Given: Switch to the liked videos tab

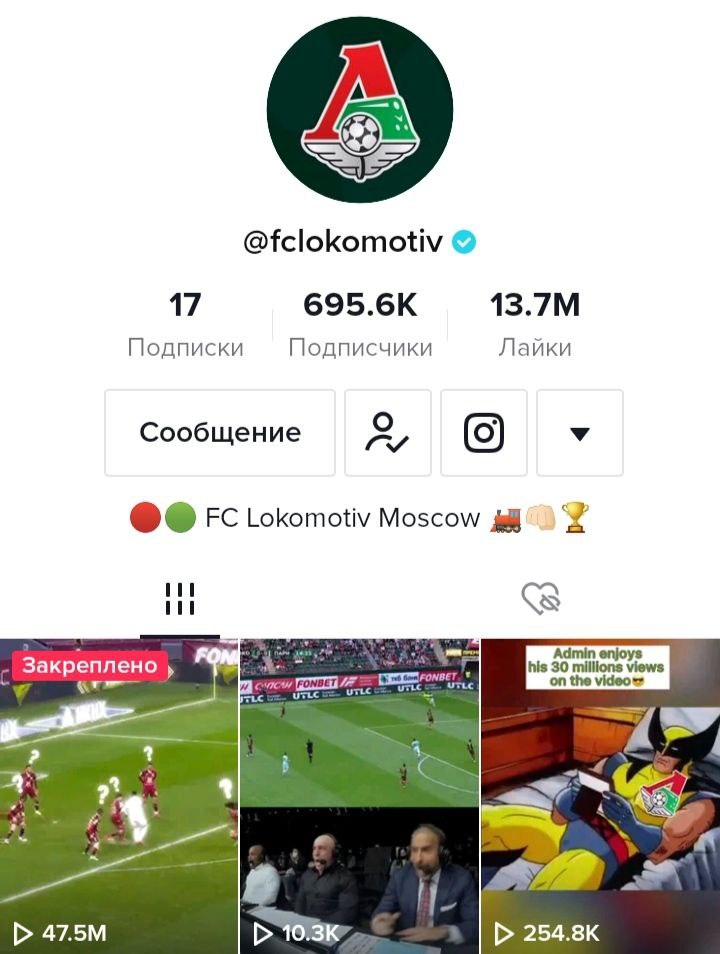Looking at the screenshot, I should click(541, 599).
